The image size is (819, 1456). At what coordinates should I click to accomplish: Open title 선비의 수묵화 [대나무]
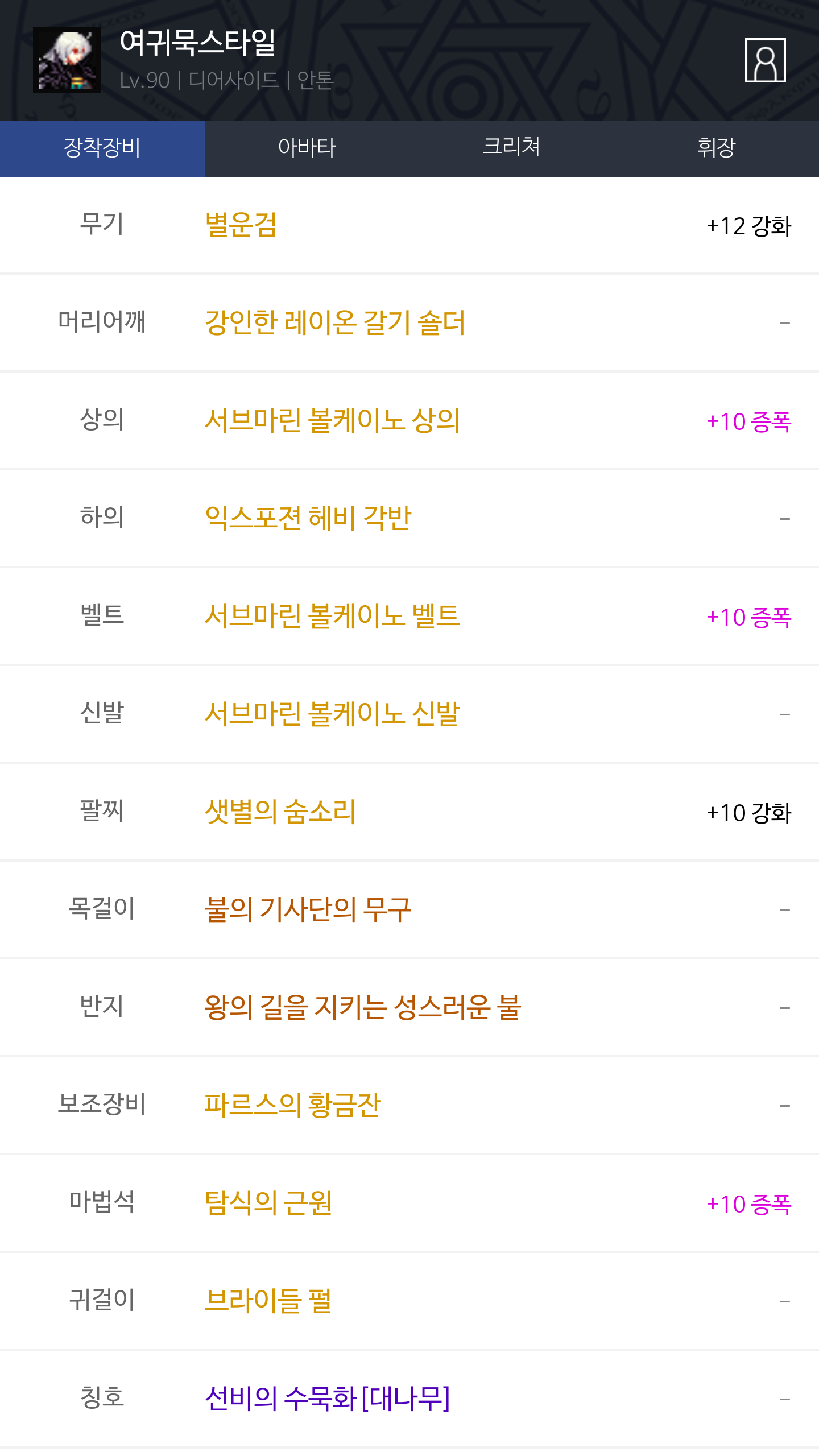coord(328,1399)
